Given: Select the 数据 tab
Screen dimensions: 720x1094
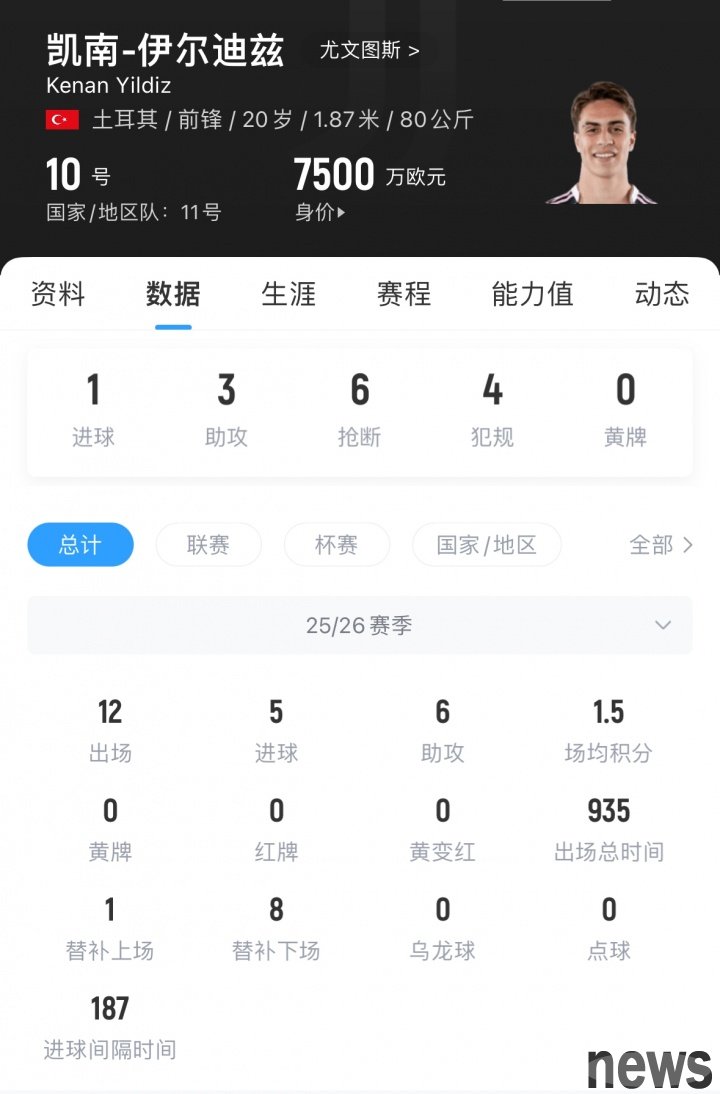Looking at the screenshot, I should pyautogui.click(x=173, y=294).
